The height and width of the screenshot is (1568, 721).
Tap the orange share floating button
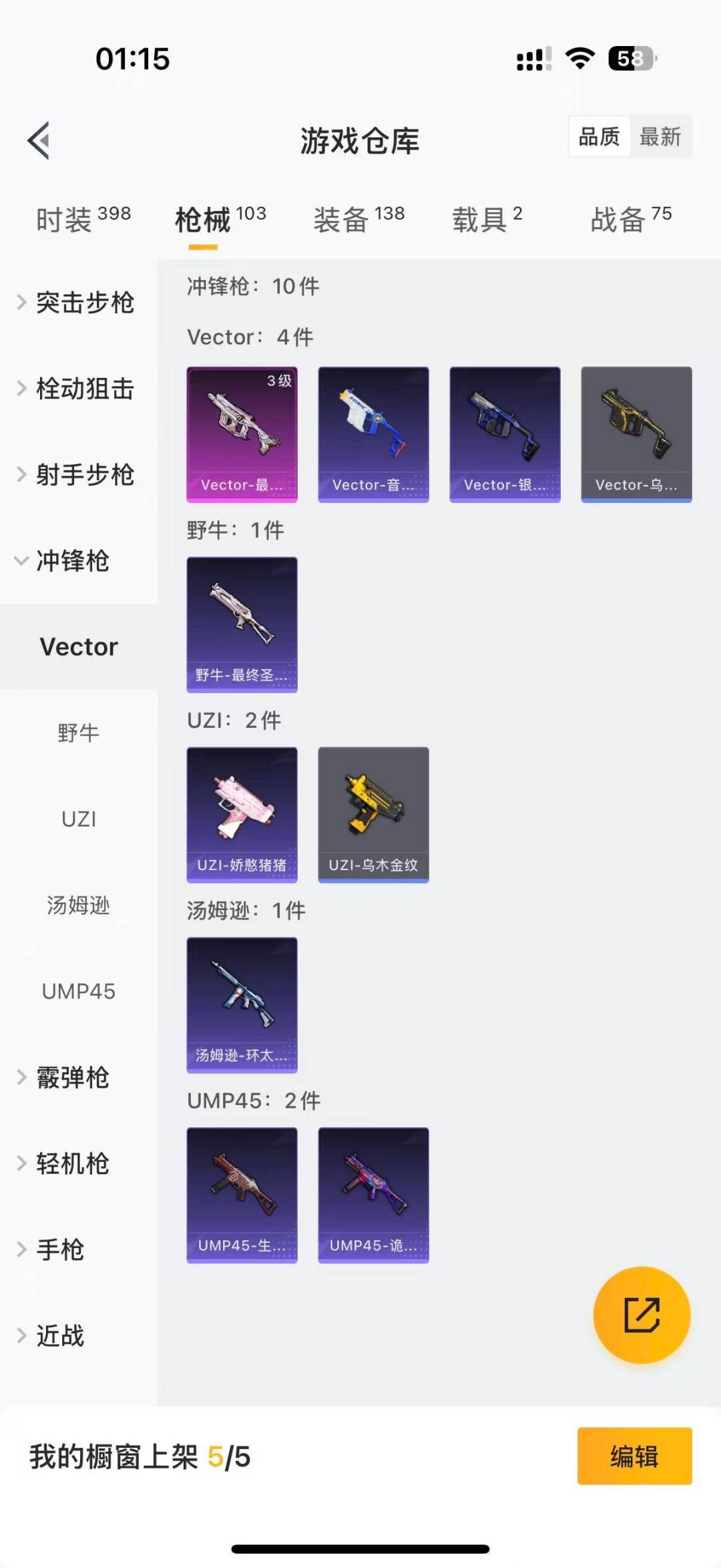(x=641, y=1314)
